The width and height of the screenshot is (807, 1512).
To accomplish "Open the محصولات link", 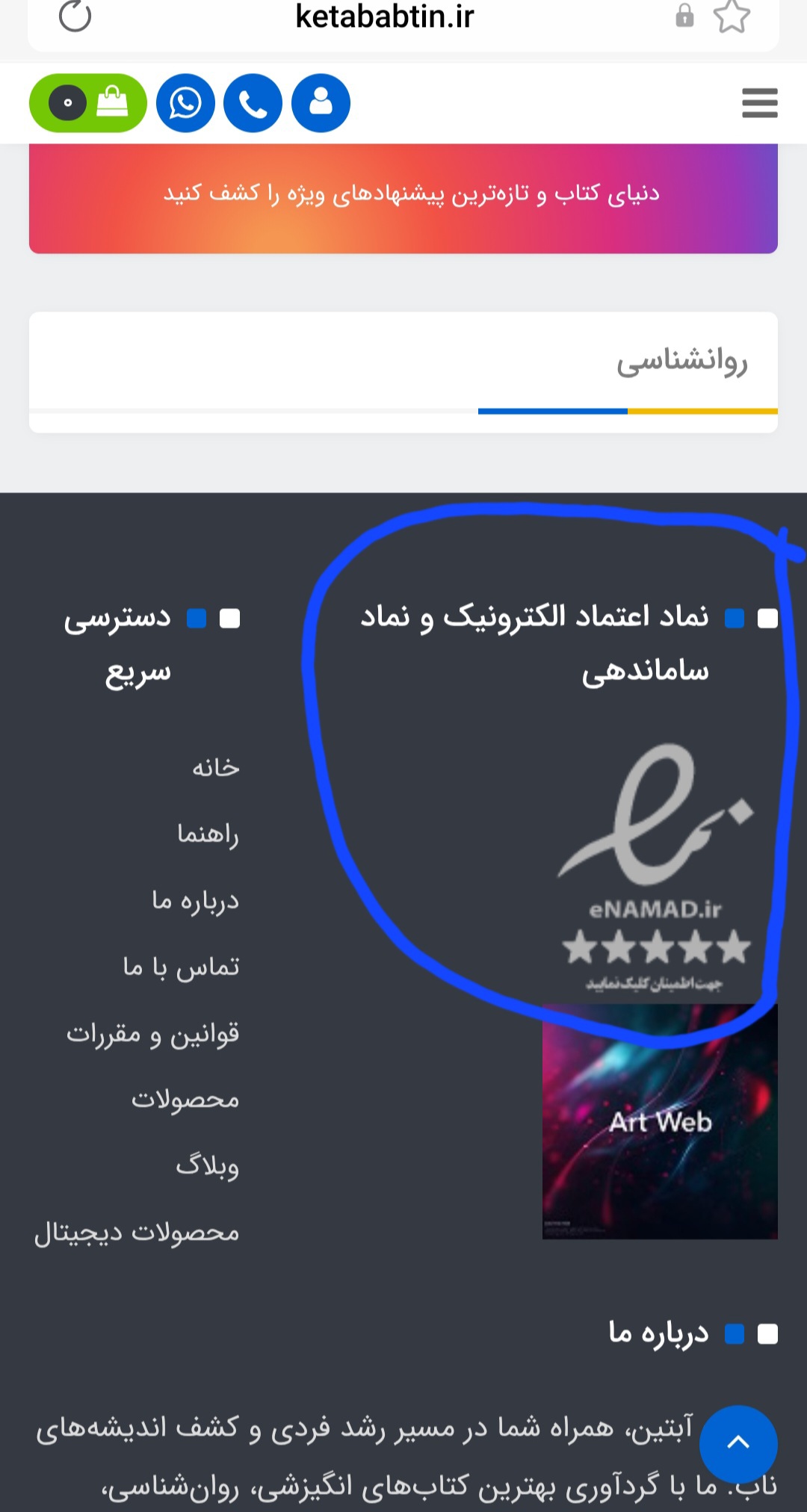I will 185,1100.
